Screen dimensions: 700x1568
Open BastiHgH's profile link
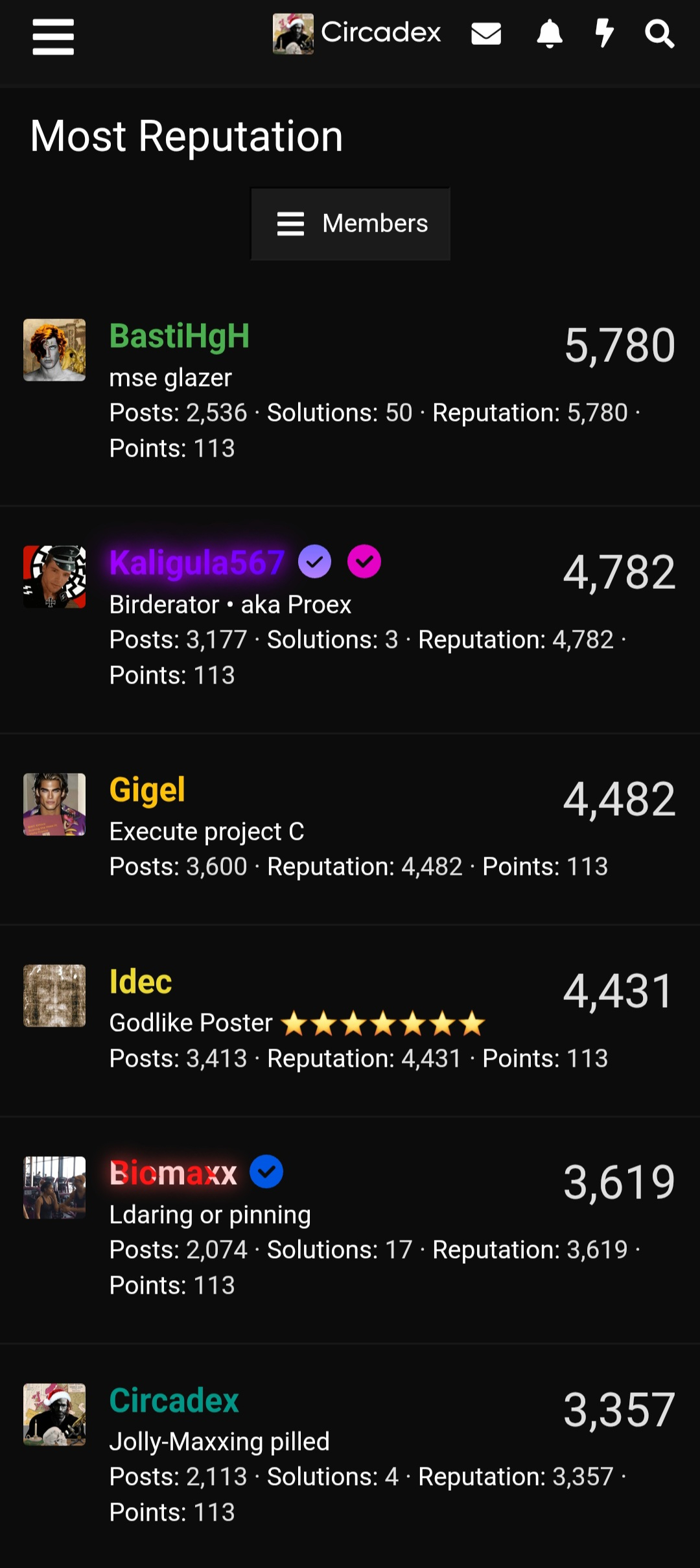(180, 336)
